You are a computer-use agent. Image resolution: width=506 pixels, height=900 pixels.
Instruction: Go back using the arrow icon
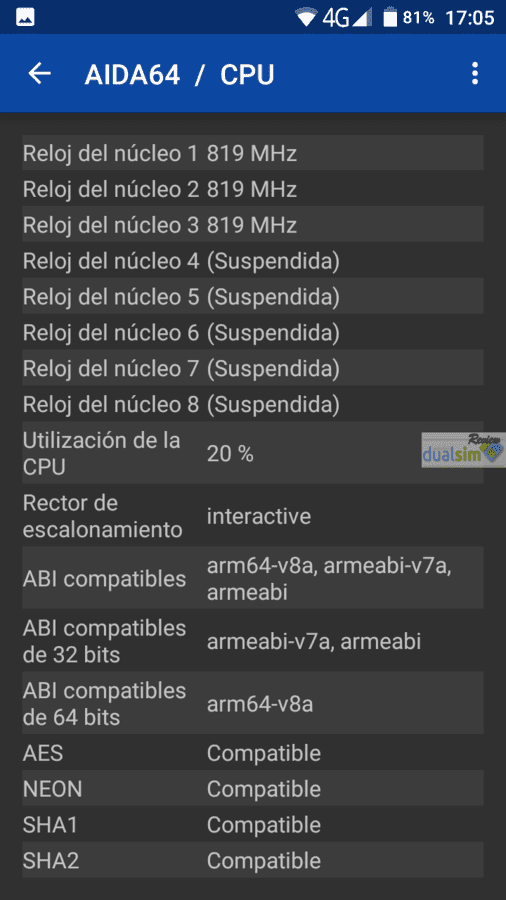pyautogui.click(x=40, y=73)
